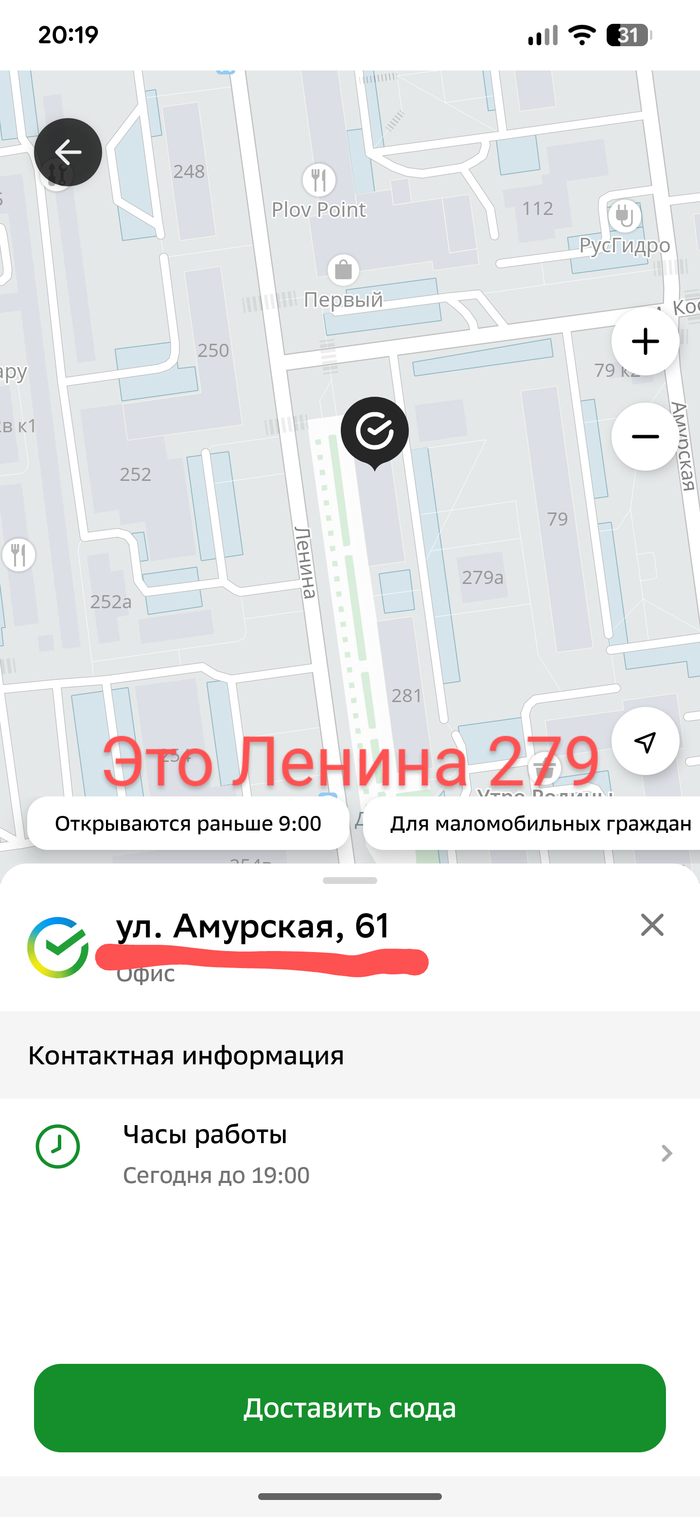Select the 'Открываются раньше 9:00' filter chip

tap(188, 824)
